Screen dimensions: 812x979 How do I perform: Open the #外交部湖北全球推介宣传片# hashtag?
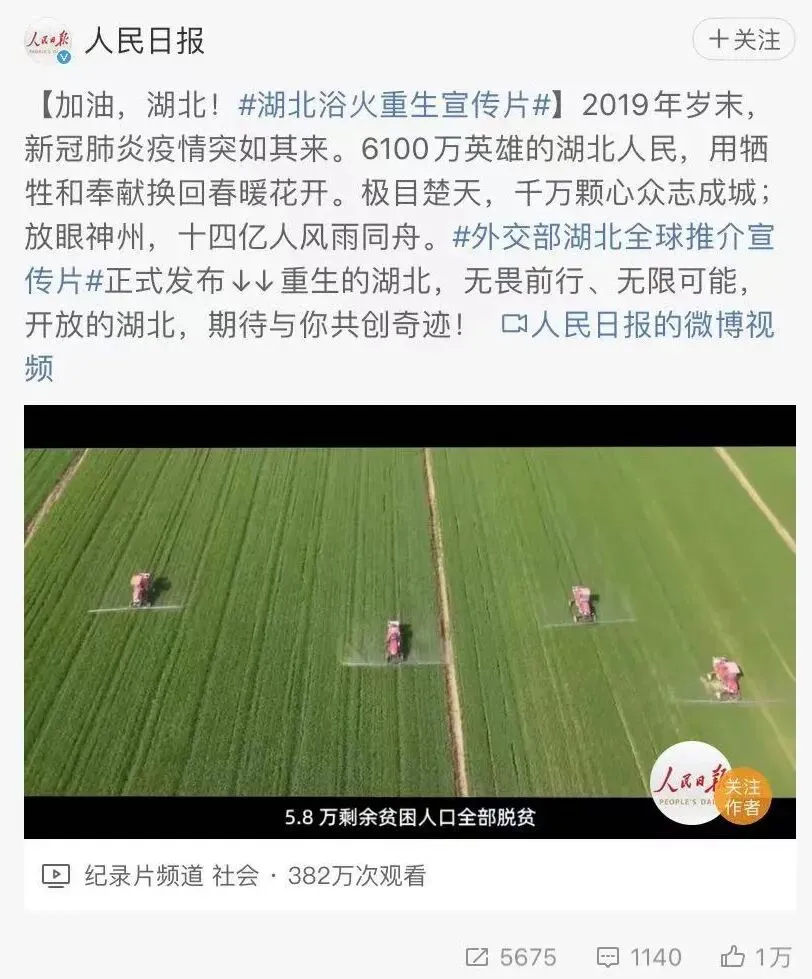pos(399,260)
